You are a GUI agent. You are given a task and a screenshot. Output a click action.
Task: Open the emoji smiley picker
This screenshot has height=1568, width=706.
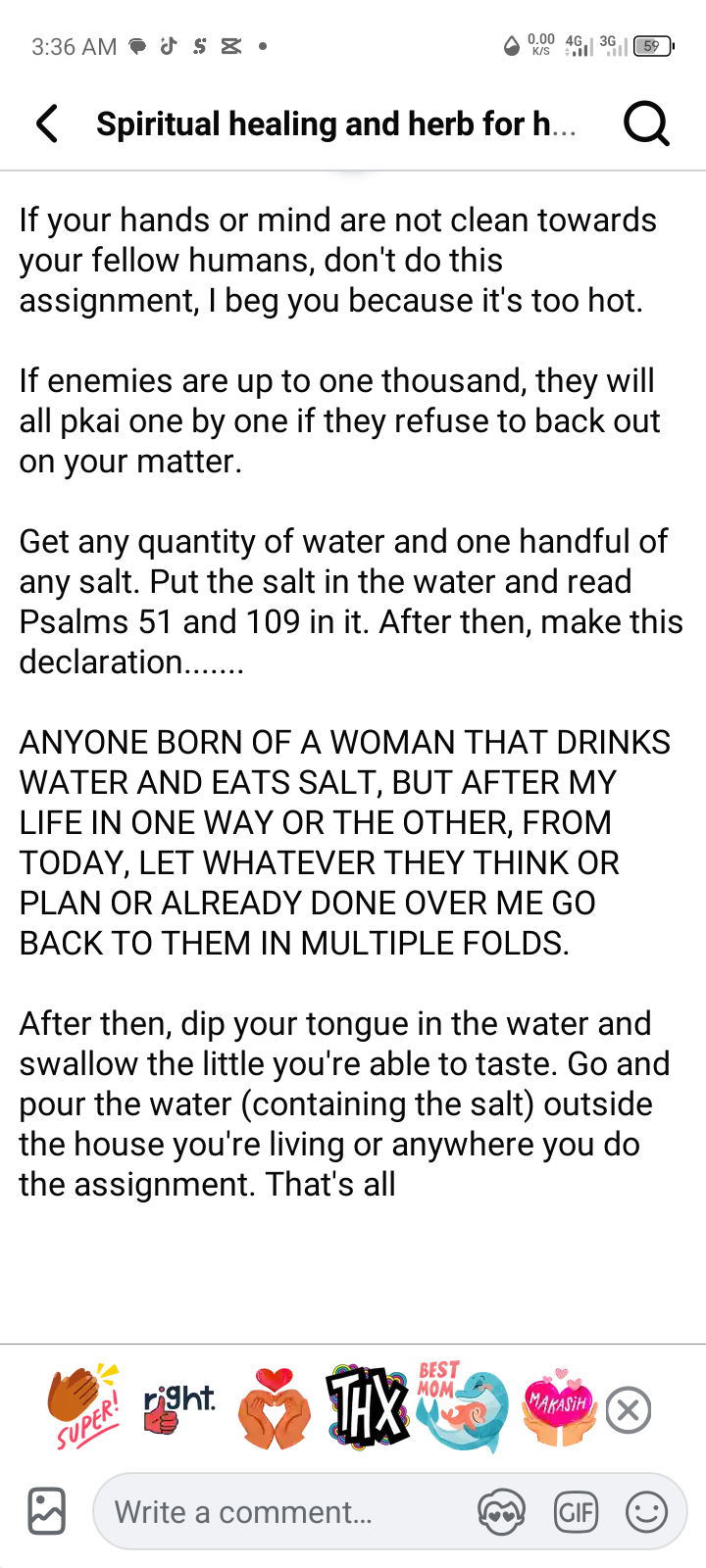click(647, 1512)
